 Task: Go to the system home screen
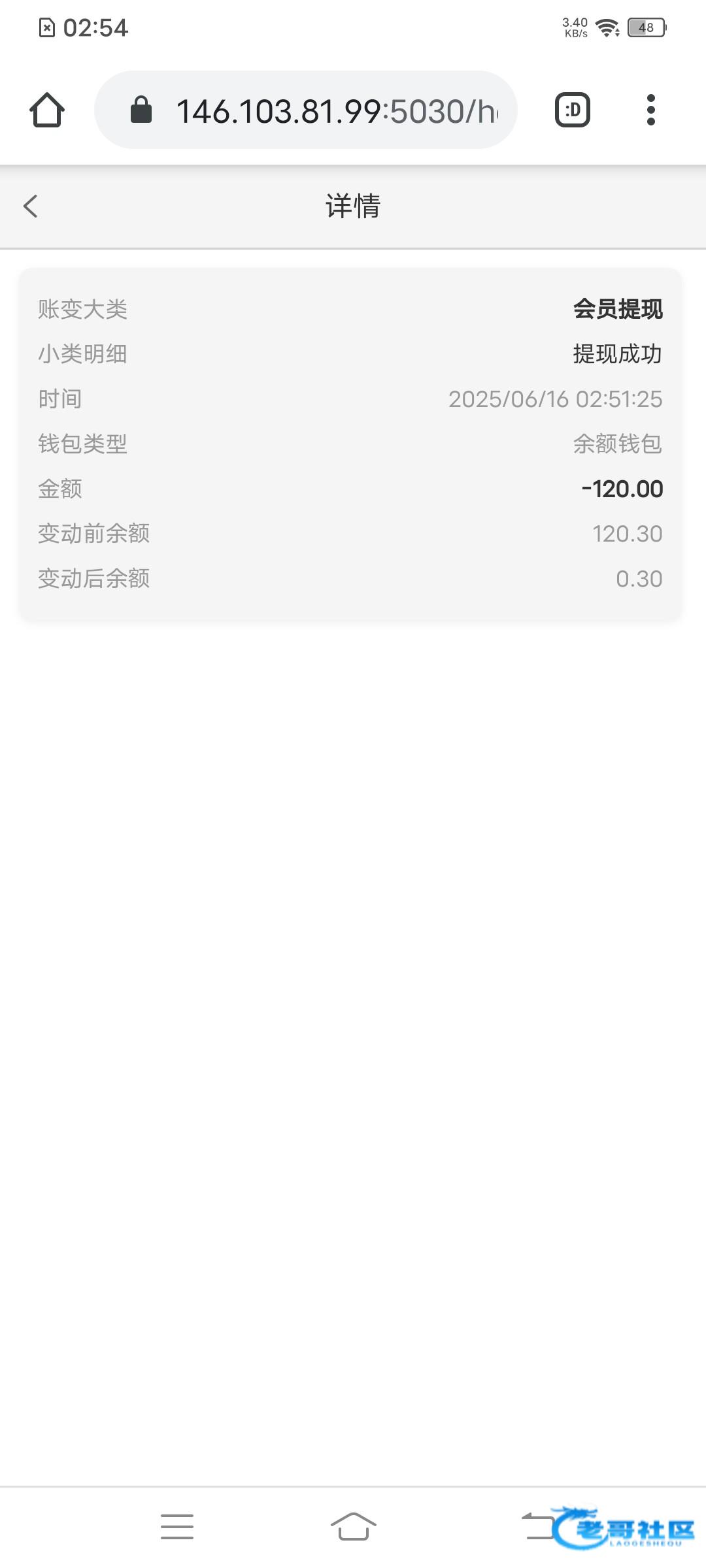(353, 1526)
